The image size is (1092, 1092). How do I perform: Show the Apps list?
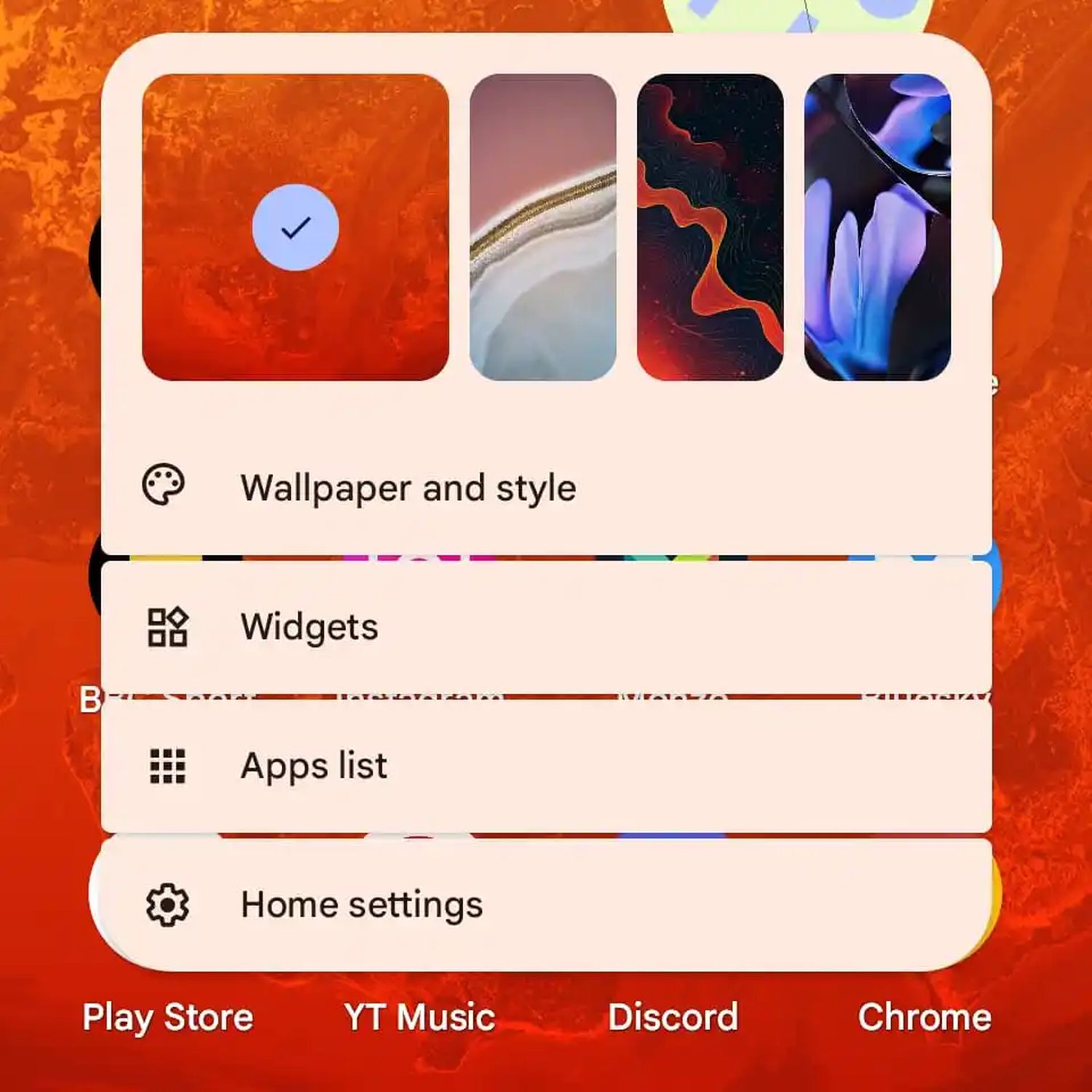pos(314,766)
